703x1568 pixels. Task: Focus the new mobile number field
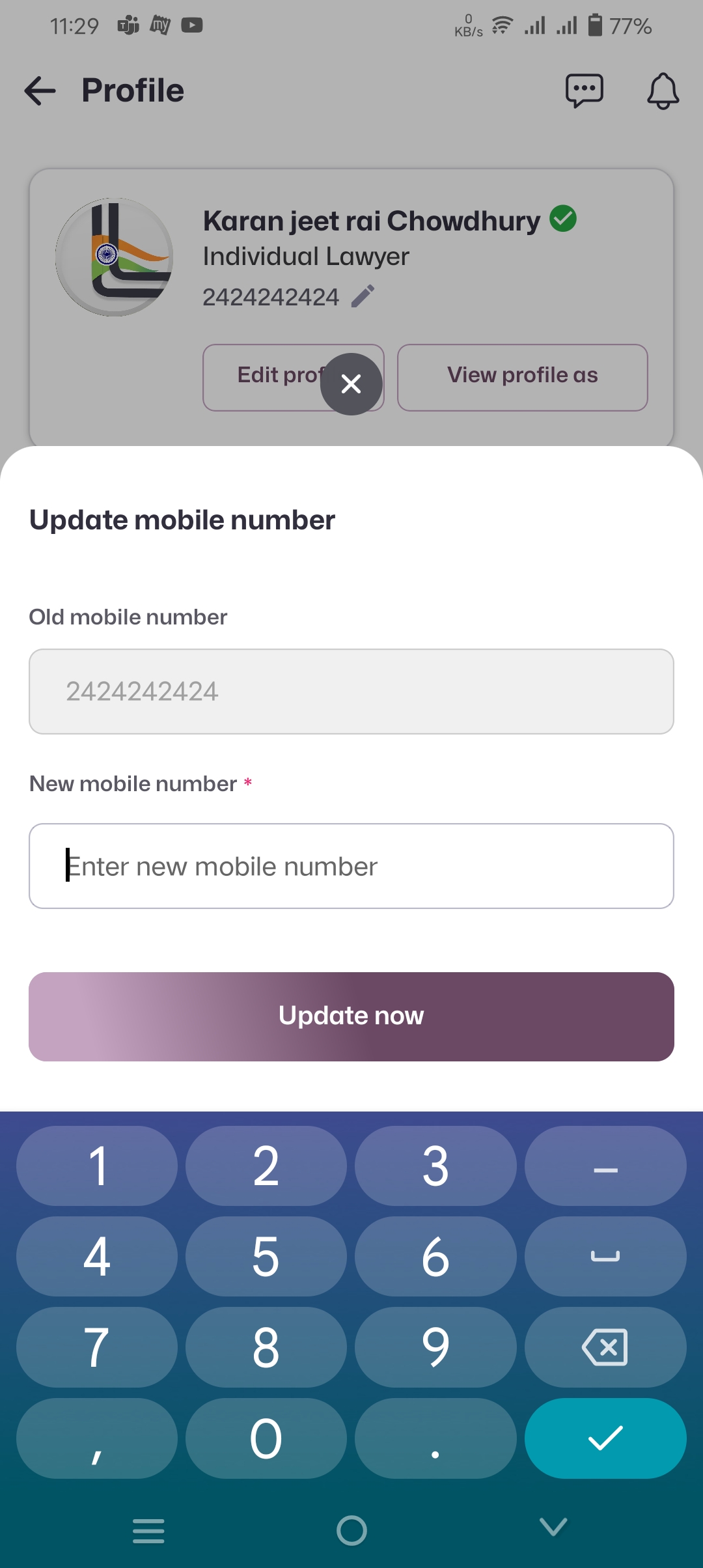[351, 866]
